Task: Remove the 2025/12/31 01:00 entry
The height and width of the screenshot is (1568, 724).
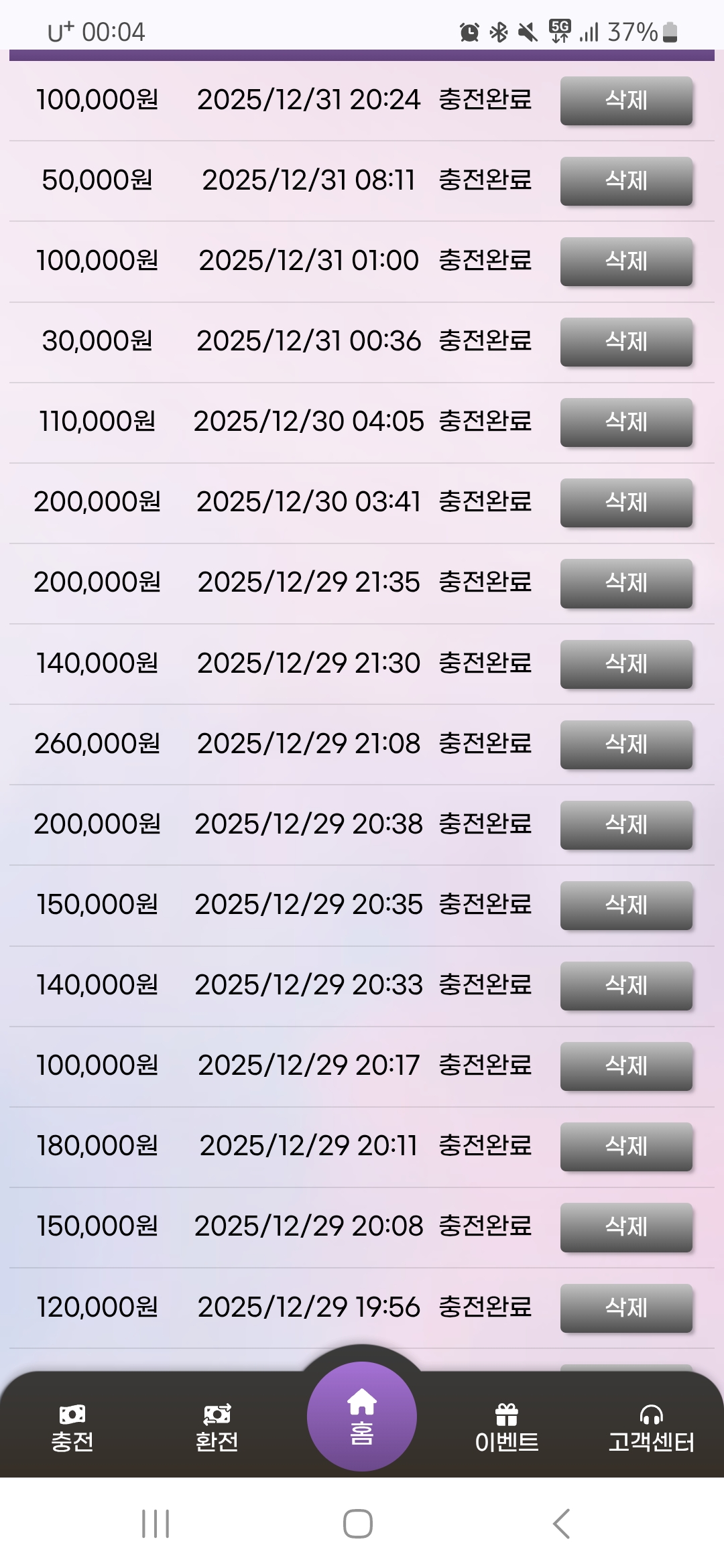Action: [626, 261]
